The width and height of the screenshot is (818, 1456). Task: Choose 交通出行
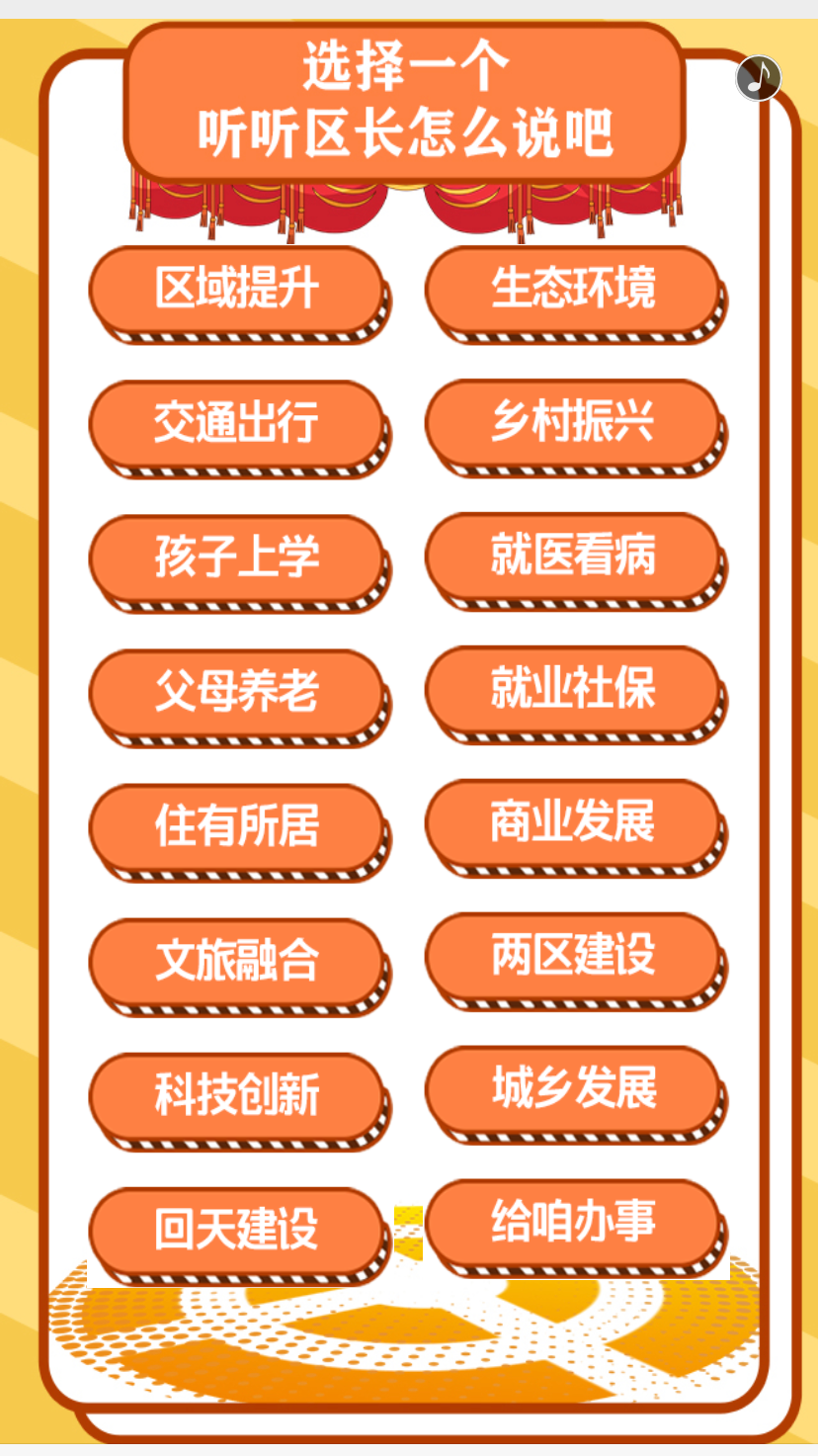click(x=237, y=424)
